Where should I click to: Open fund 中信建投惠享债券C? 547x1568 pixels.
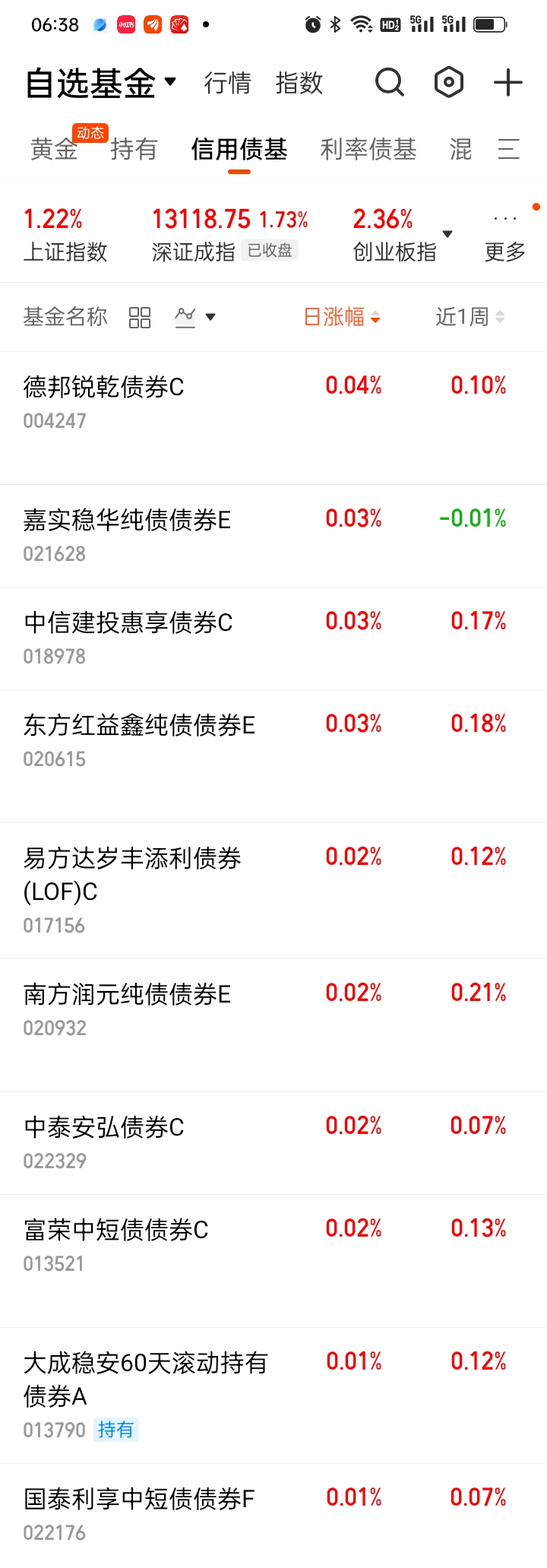[128, 623]
